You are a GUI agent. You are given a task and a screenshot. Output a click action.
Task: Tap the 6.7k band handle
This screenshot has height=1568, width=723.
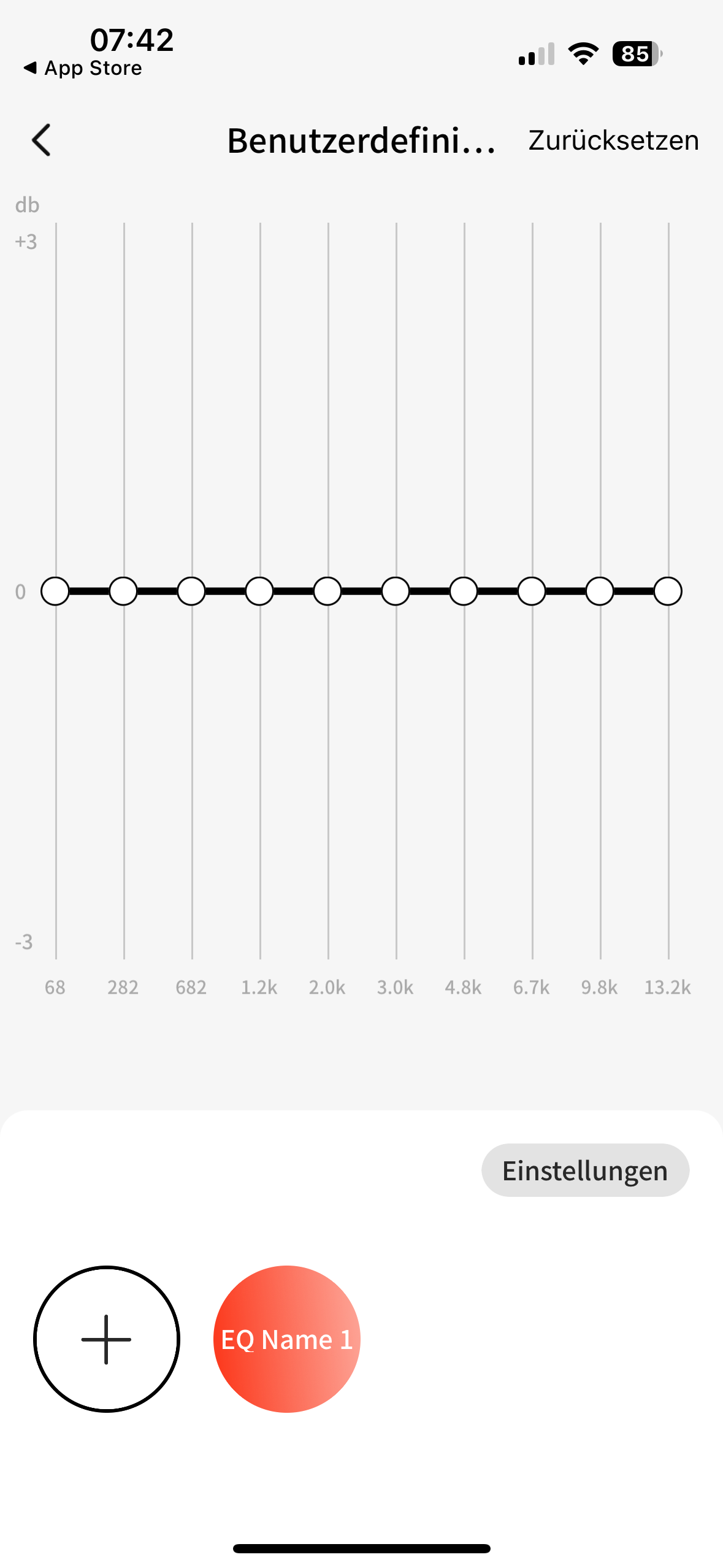pos(532,591)
